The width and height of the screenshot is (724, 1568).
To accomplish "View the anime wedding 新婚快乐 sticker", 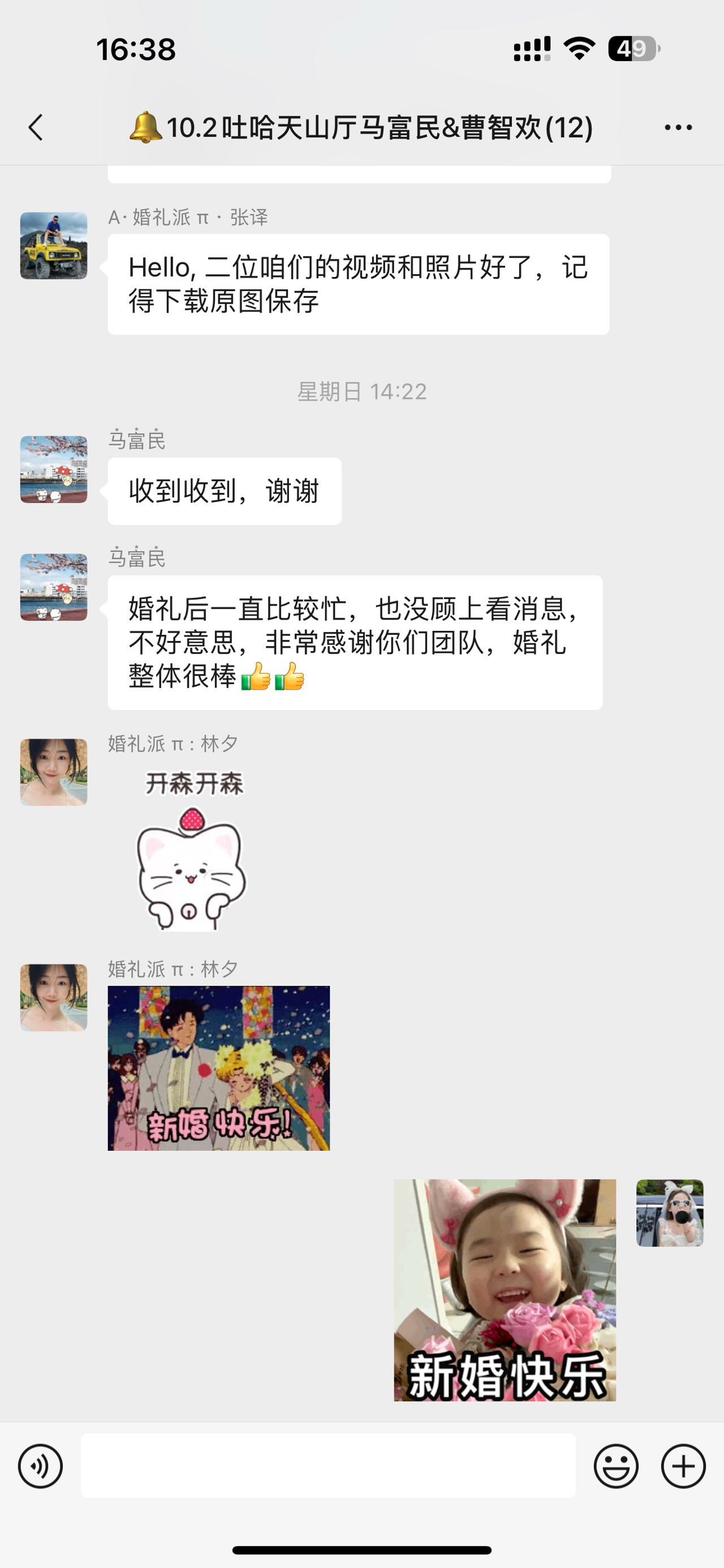I will [x=218, y=1068].
